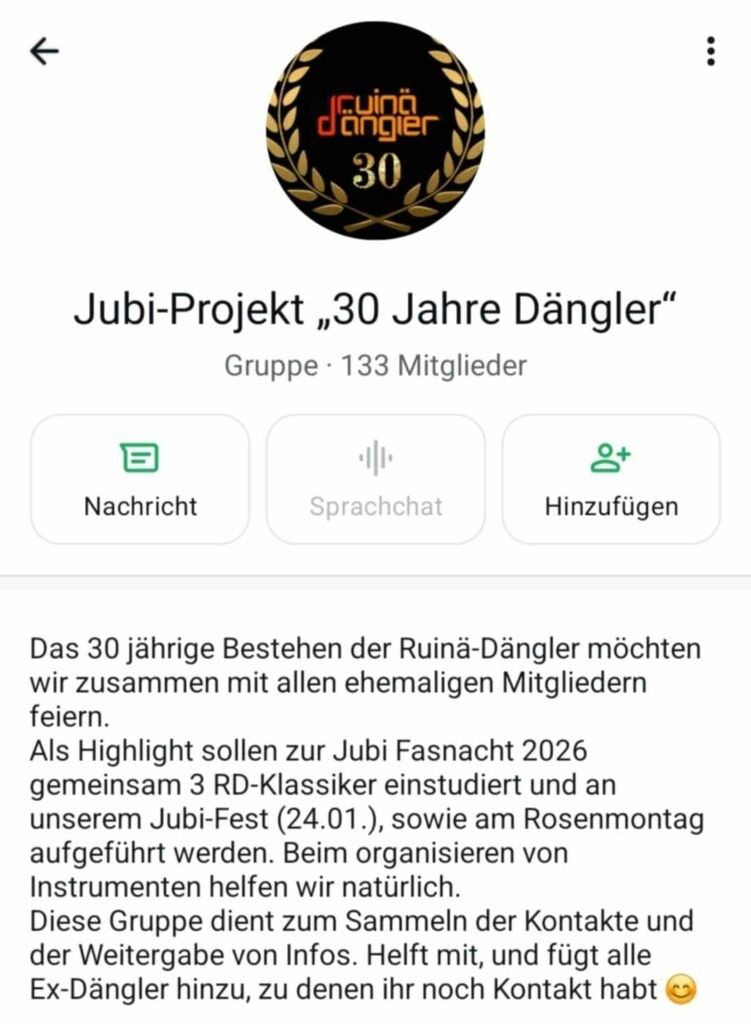Viewport: 751px width, 1024px height.
Task: Go back using the arrow icon
Action: click(x=45, y=51)
